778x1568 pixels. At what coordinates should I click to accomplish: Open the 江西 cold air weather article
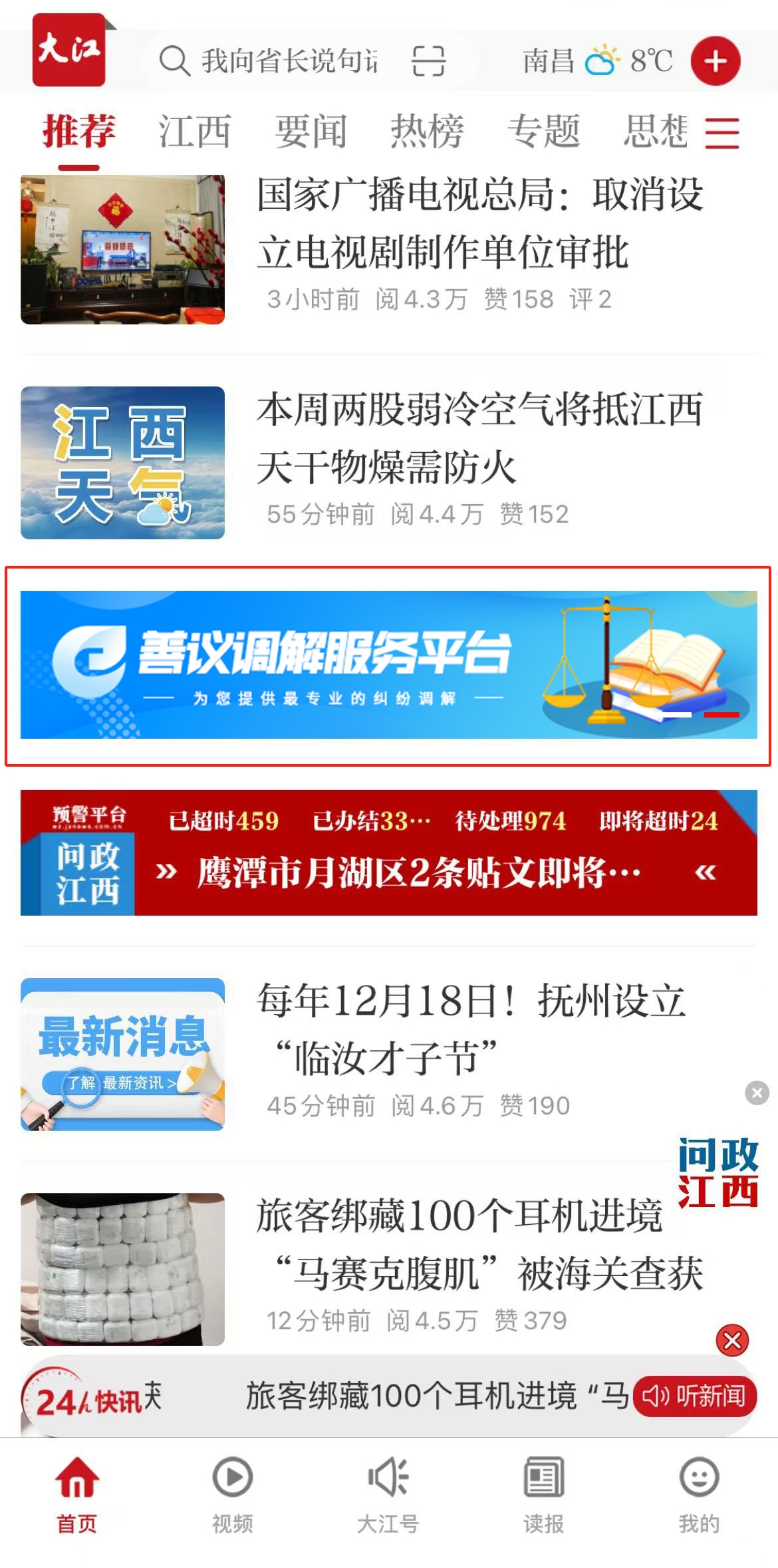(x=479, y=438)
